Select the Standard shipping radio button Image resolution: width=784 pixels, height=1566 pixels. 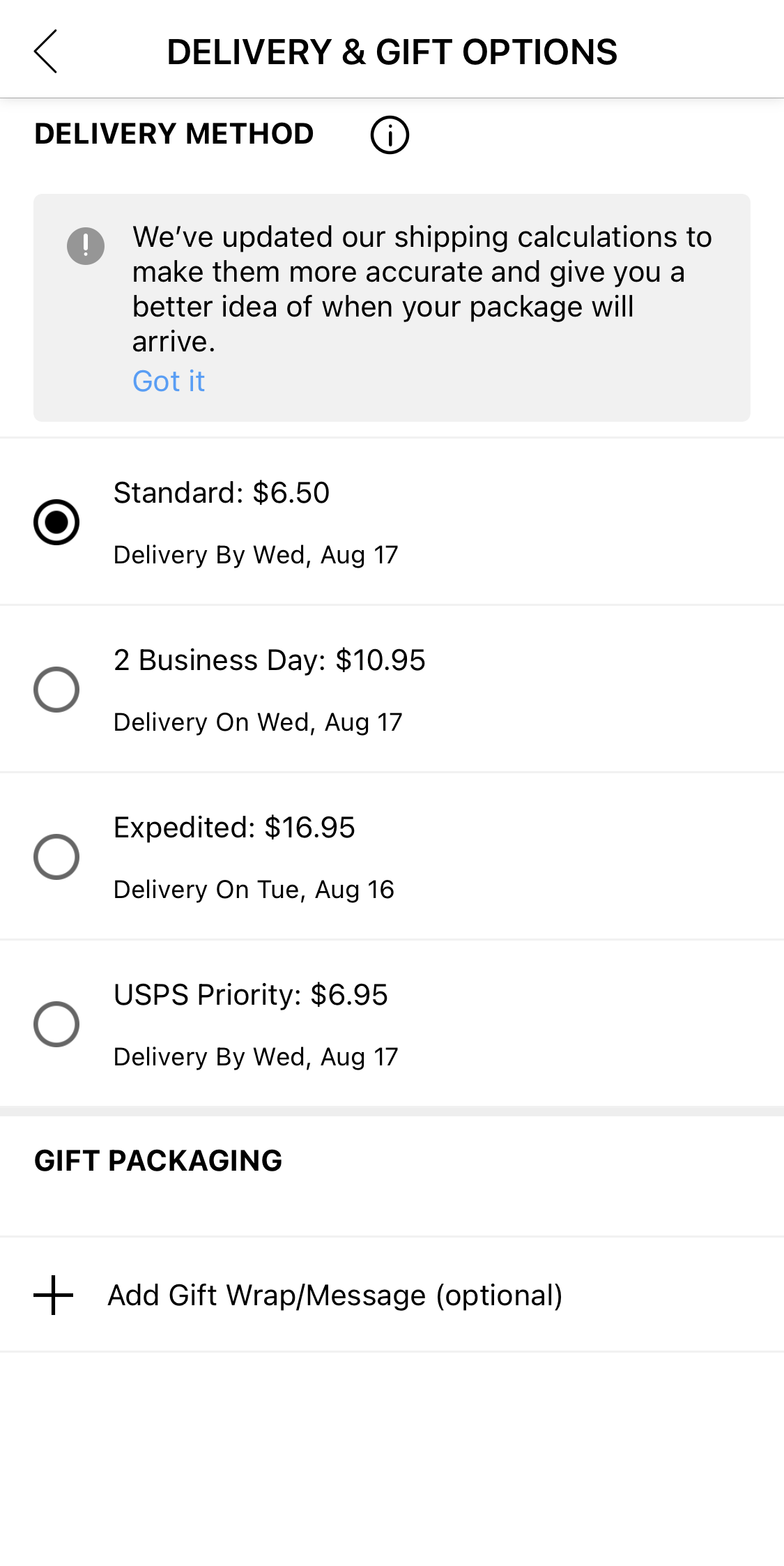pos(57,521)
